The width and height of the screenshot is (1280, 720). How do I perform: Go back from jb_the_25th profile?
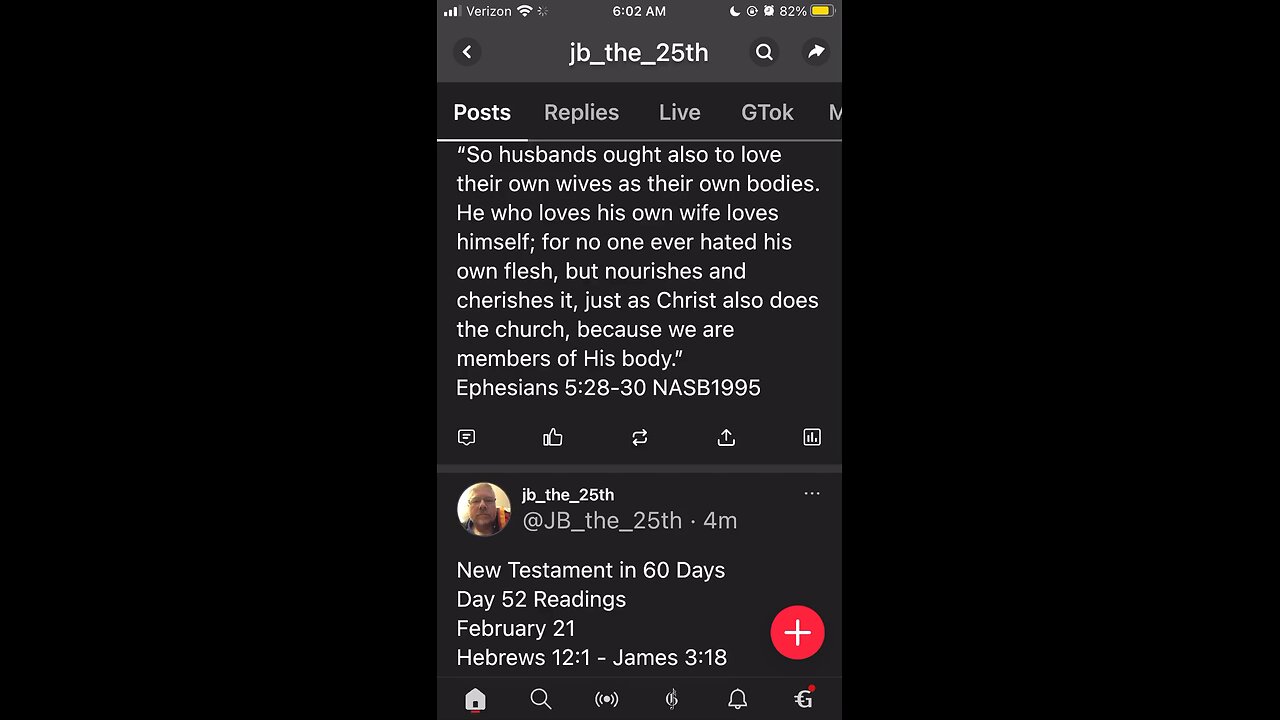click(467, 52)
